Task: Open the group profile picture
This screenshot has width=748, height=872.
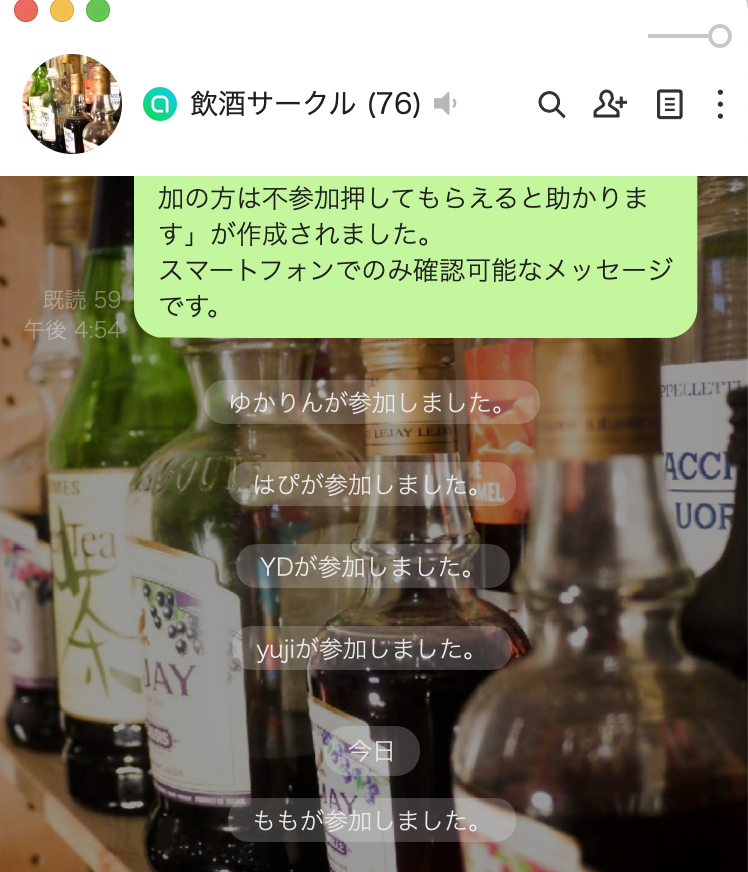Action: 72,104
